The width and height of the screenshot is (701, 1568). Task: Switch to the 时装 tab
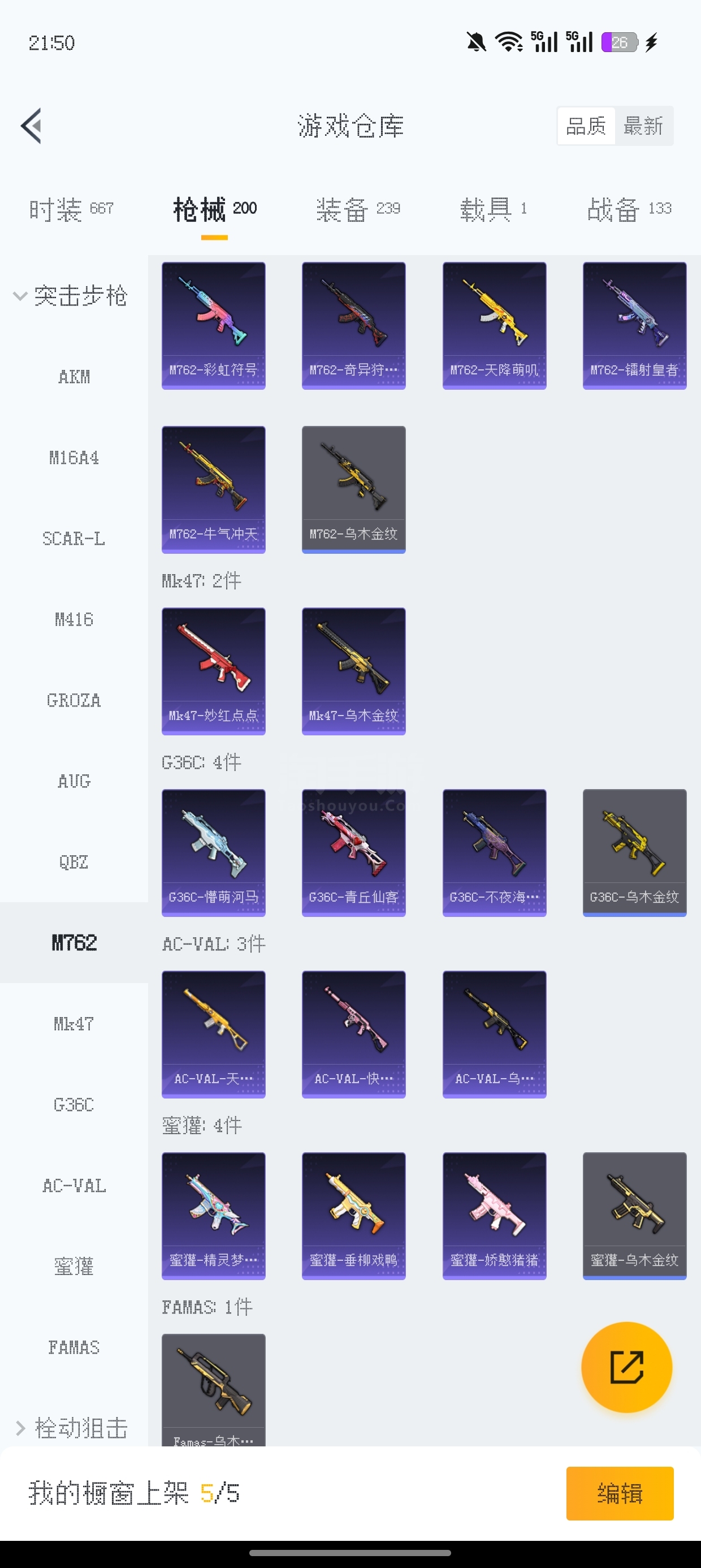(x=71, y=209)
